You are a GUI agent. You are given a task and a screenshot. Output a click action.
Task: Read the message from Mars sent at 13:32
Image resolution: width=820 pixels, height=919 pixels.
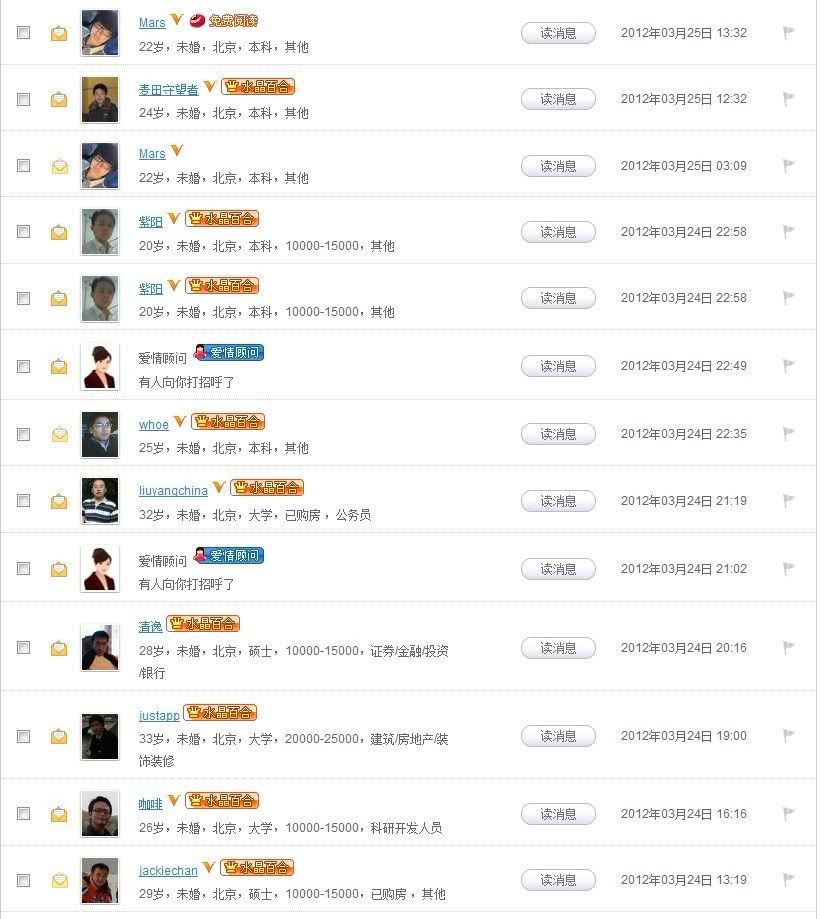tap(558, 33)
